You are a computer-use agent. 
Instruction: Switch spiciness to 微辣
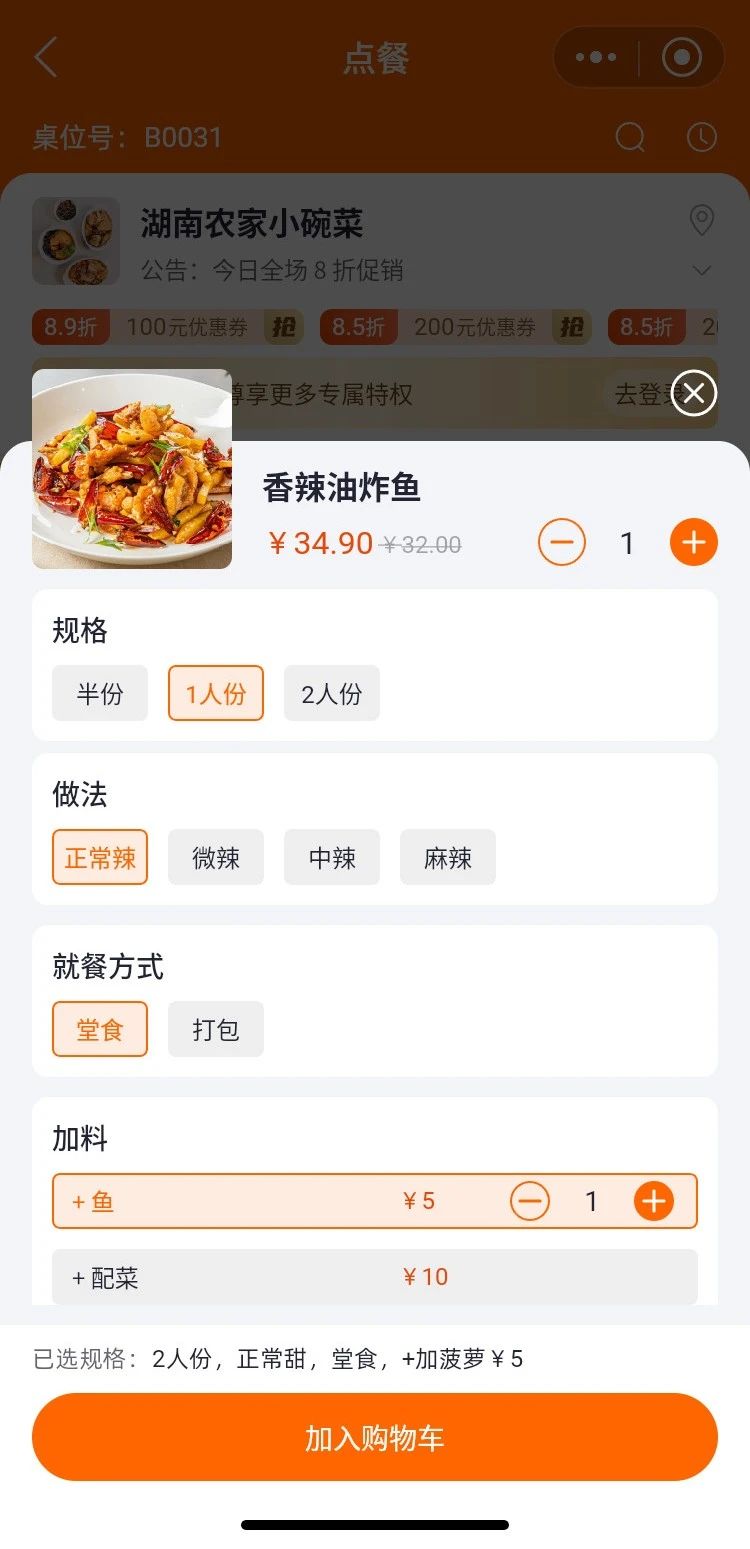[x=216, y=857]
